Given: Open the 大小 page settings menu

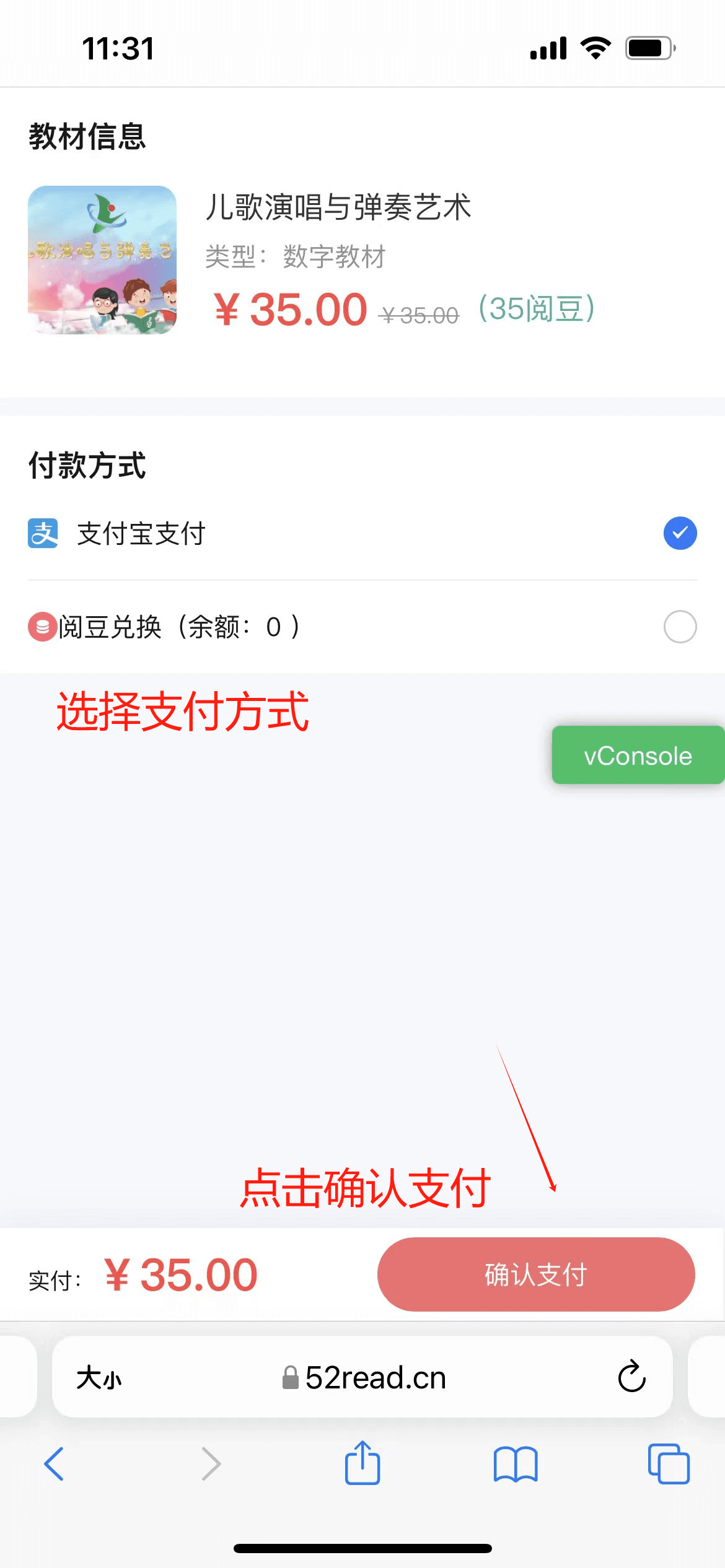Looking at the screenshot, I should [99, 1379].
